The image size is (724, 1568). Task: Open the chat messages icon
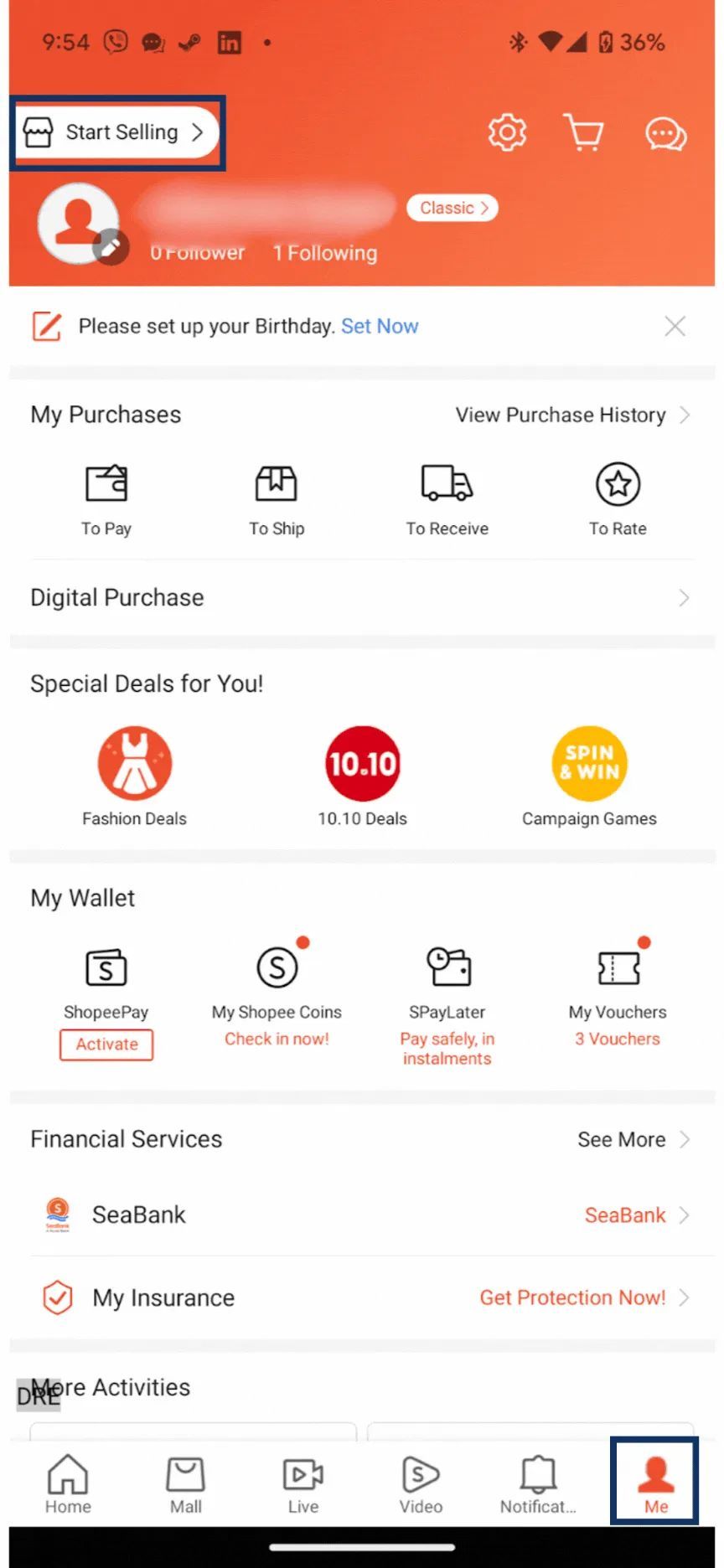(x=665, y=133)
